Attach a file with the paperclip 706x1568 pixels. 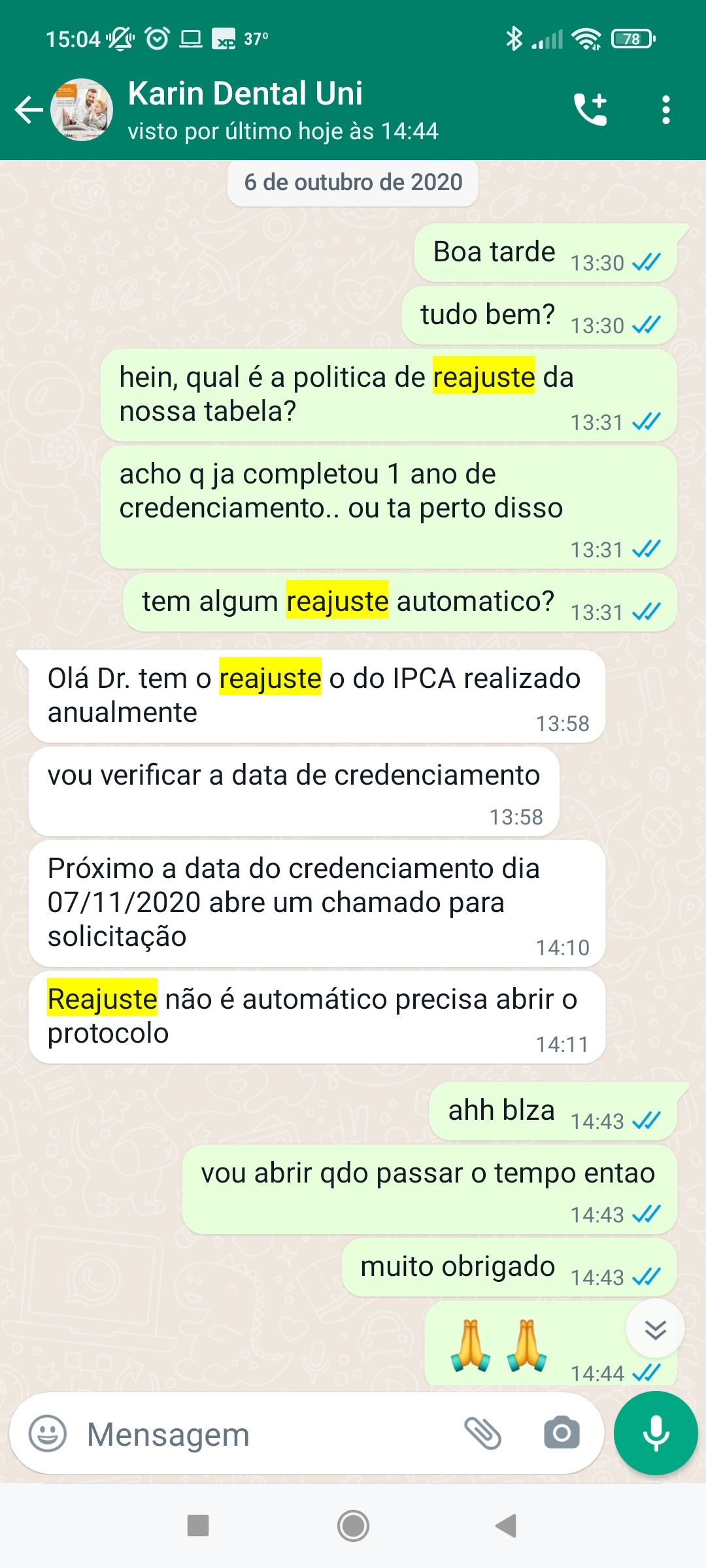[x=482, y=1433]
